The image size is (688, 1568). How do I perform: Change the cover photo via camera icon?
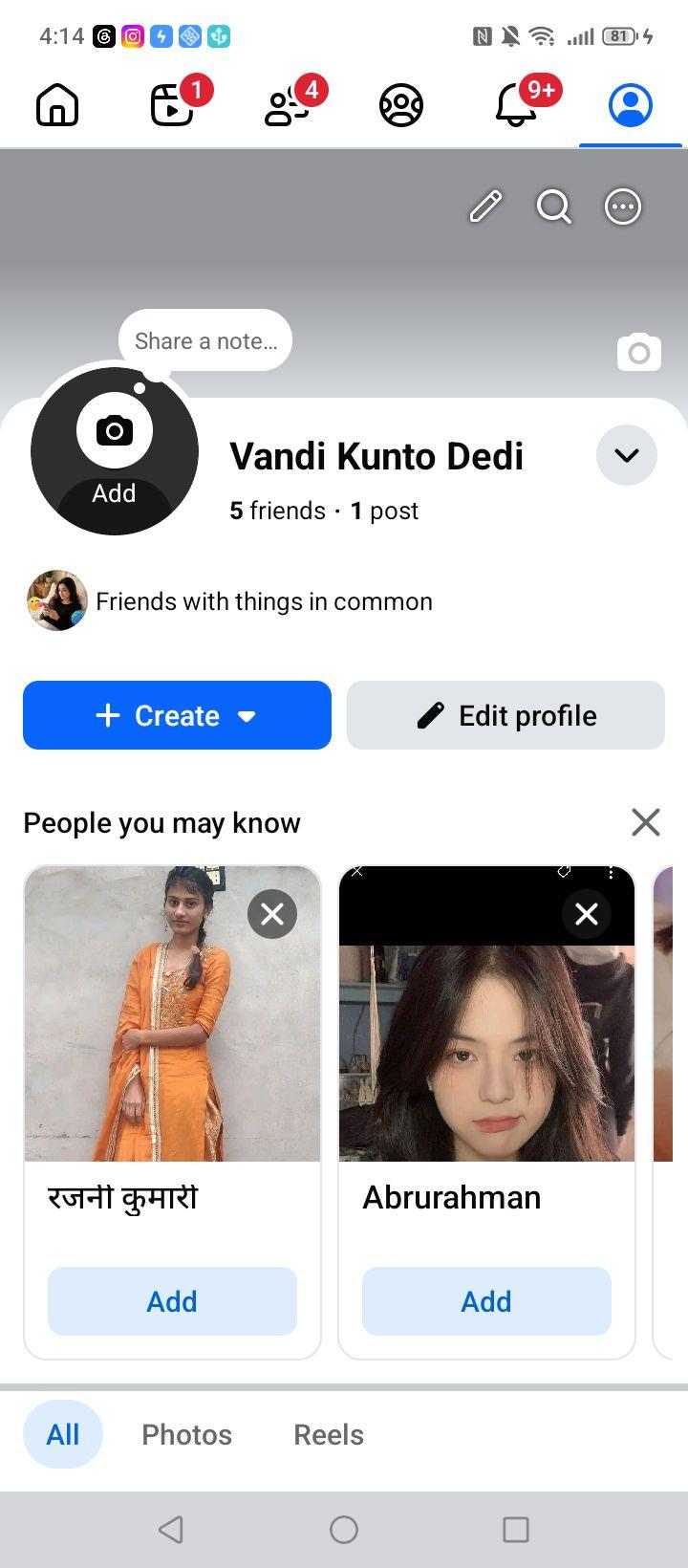[x=639, y=353]
